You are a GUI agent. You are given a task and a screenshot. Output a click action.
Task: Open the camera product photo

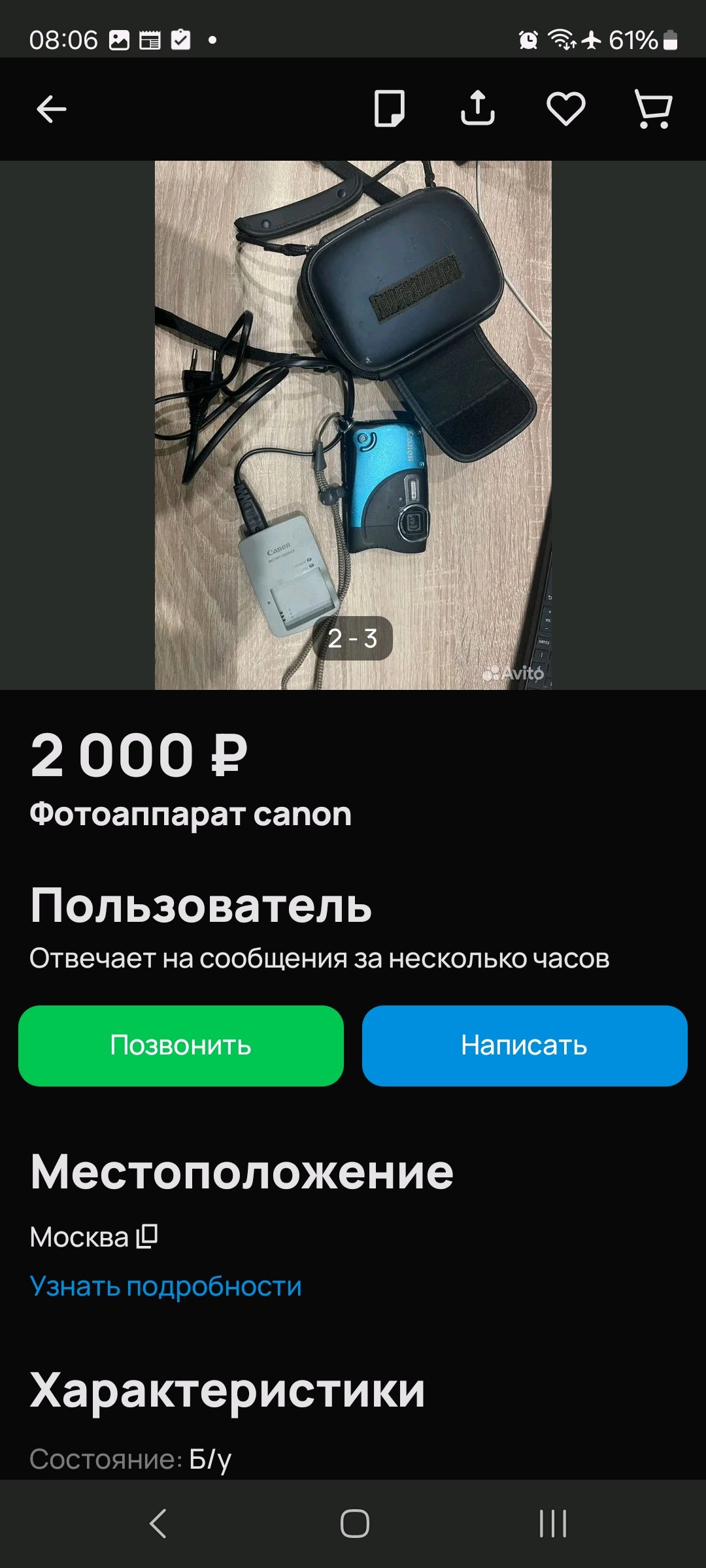[353, 425]
